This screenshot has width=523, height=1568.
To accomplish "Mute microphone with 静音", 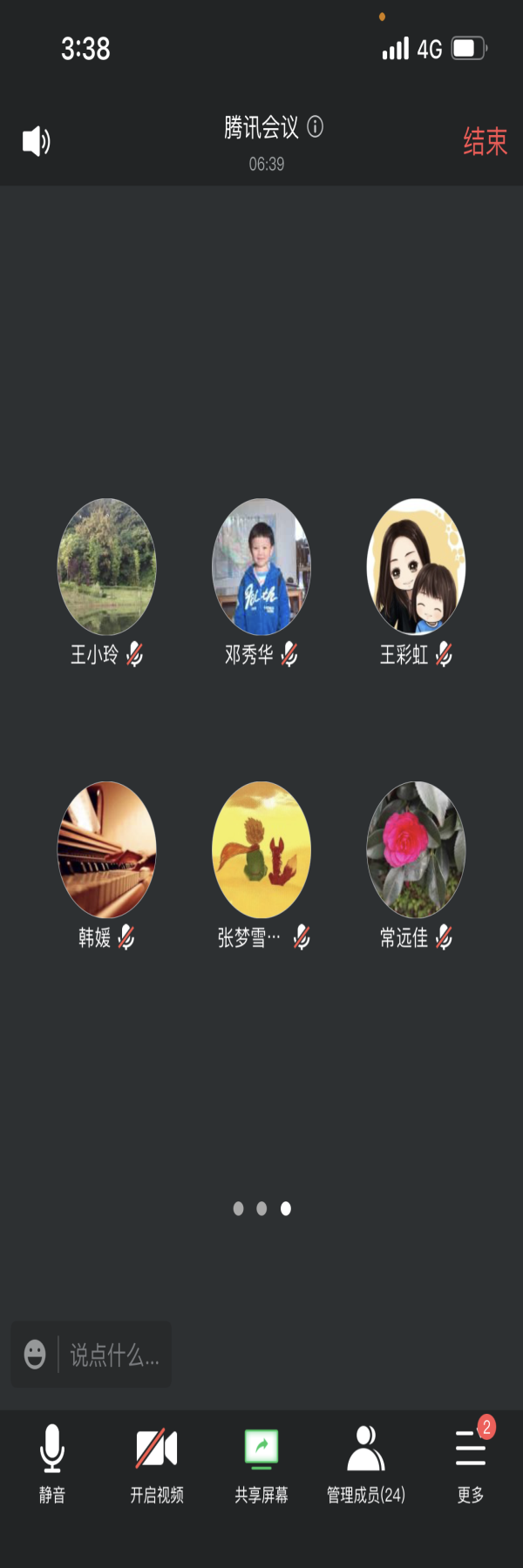I will 52,1463.
